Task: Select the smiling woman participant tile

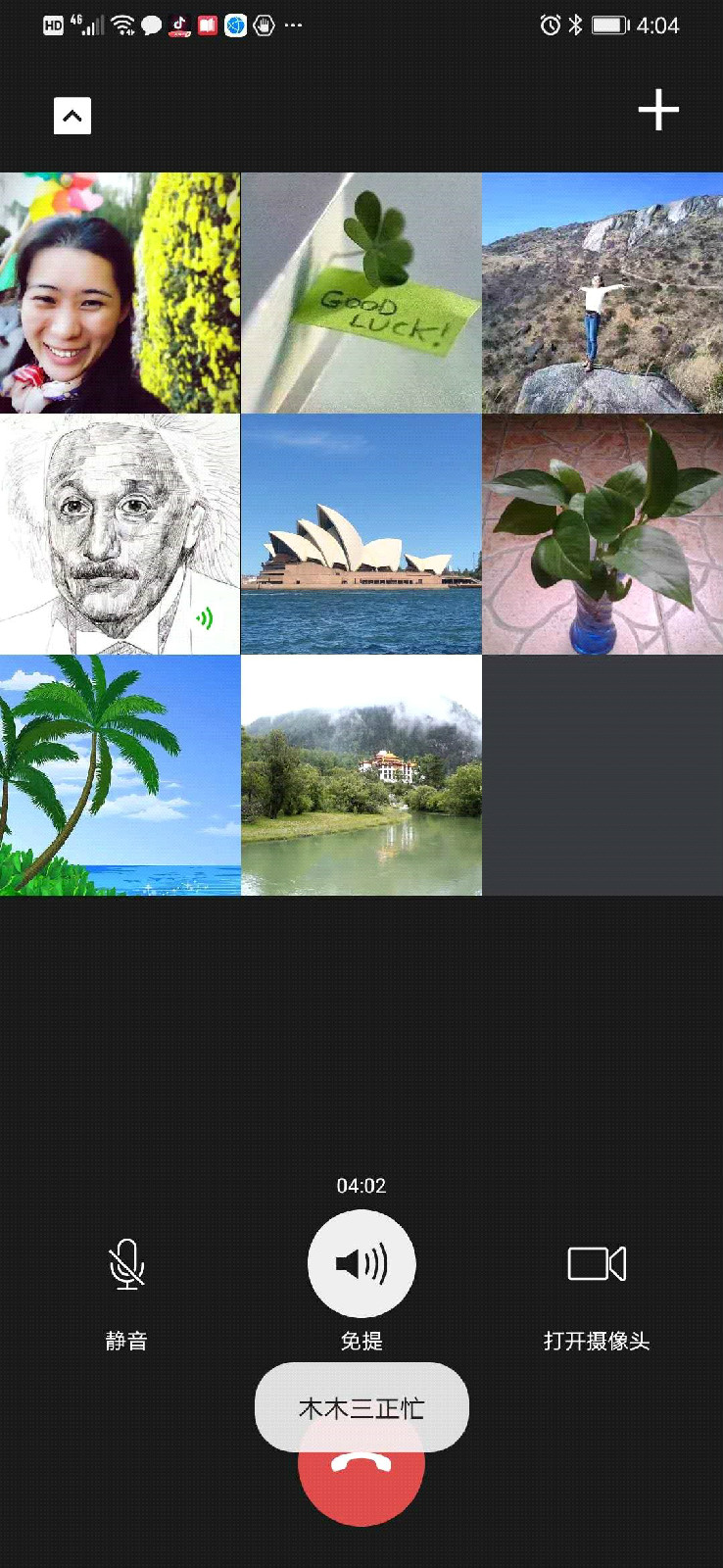Action: coord(120,293)
